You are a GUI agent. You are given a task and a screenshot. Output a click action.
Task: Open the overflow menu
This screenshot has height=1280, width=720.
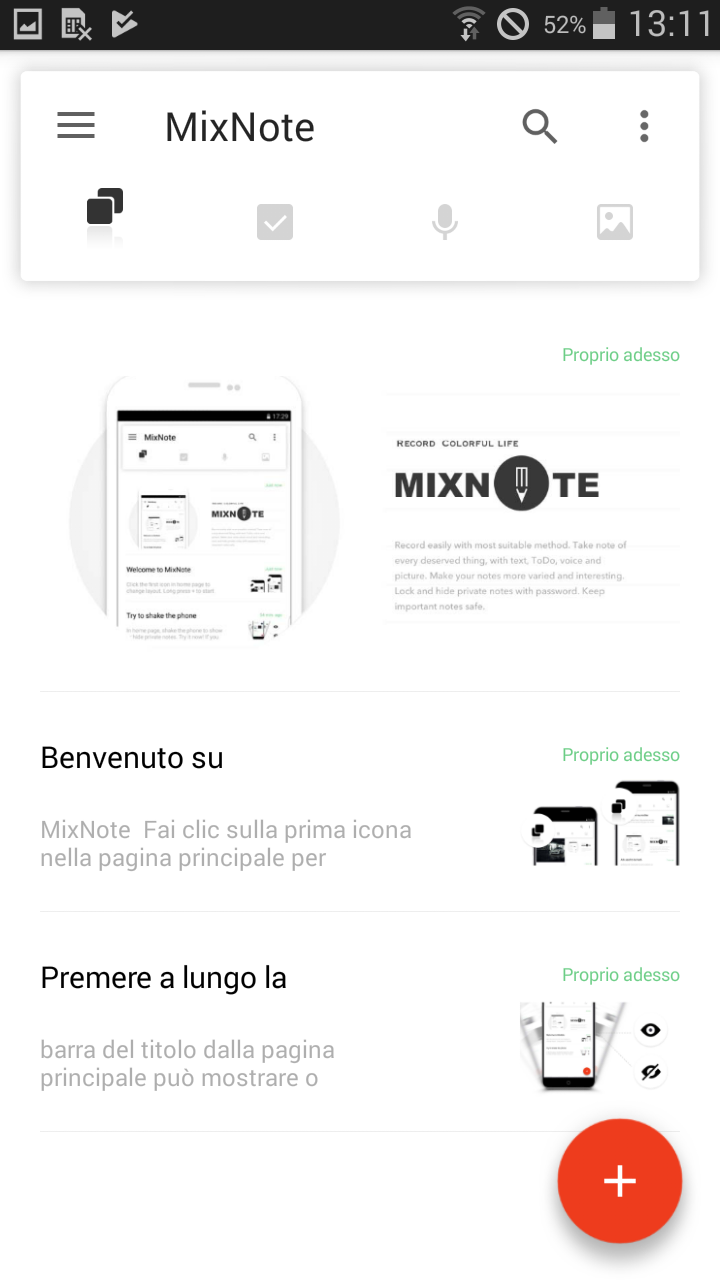[644, 126]
